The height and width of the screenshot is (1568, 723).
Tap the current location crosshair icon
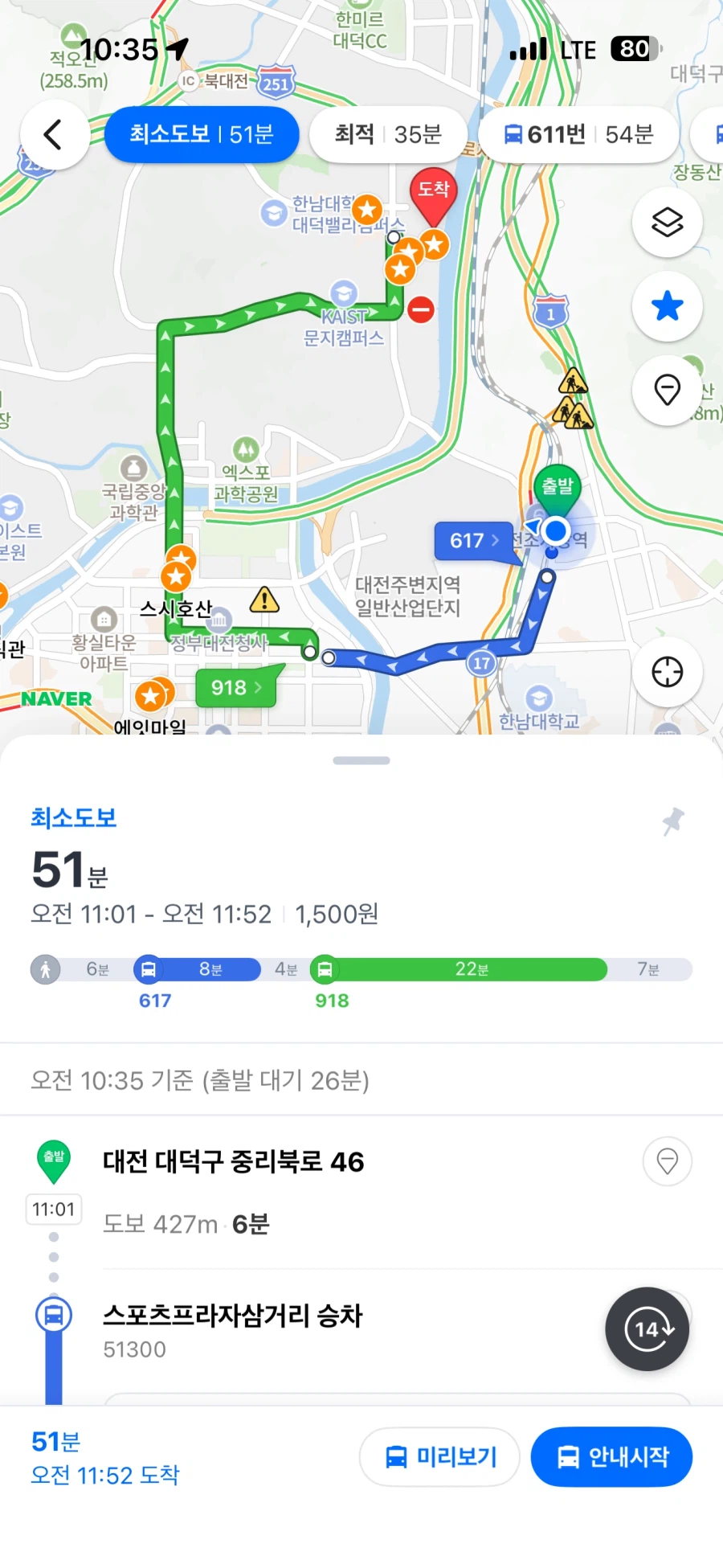pos(667,672)
